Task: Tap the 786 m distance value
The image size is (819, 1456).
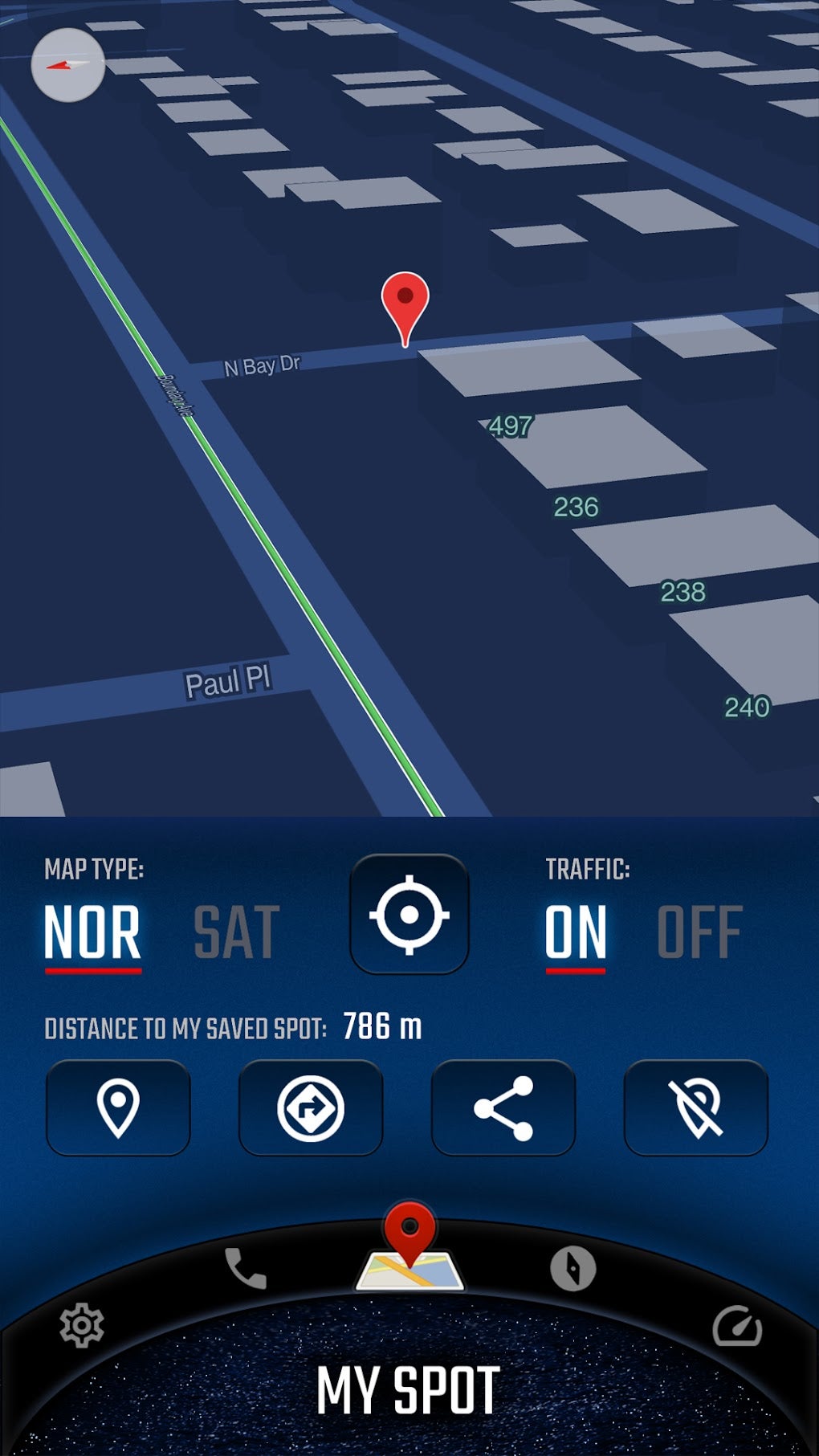Action: [x=381, y=1025]
